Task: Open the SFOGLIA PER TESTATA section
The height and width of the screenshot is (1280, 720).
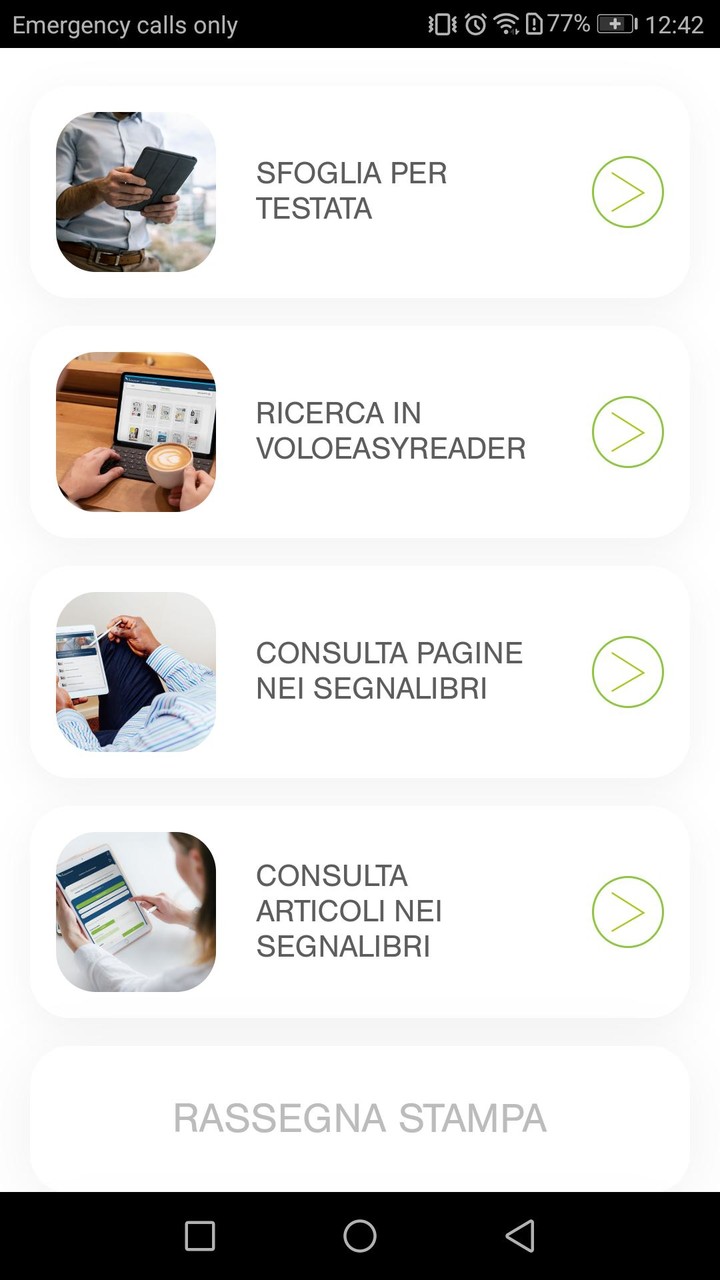Action: point(352,192)
